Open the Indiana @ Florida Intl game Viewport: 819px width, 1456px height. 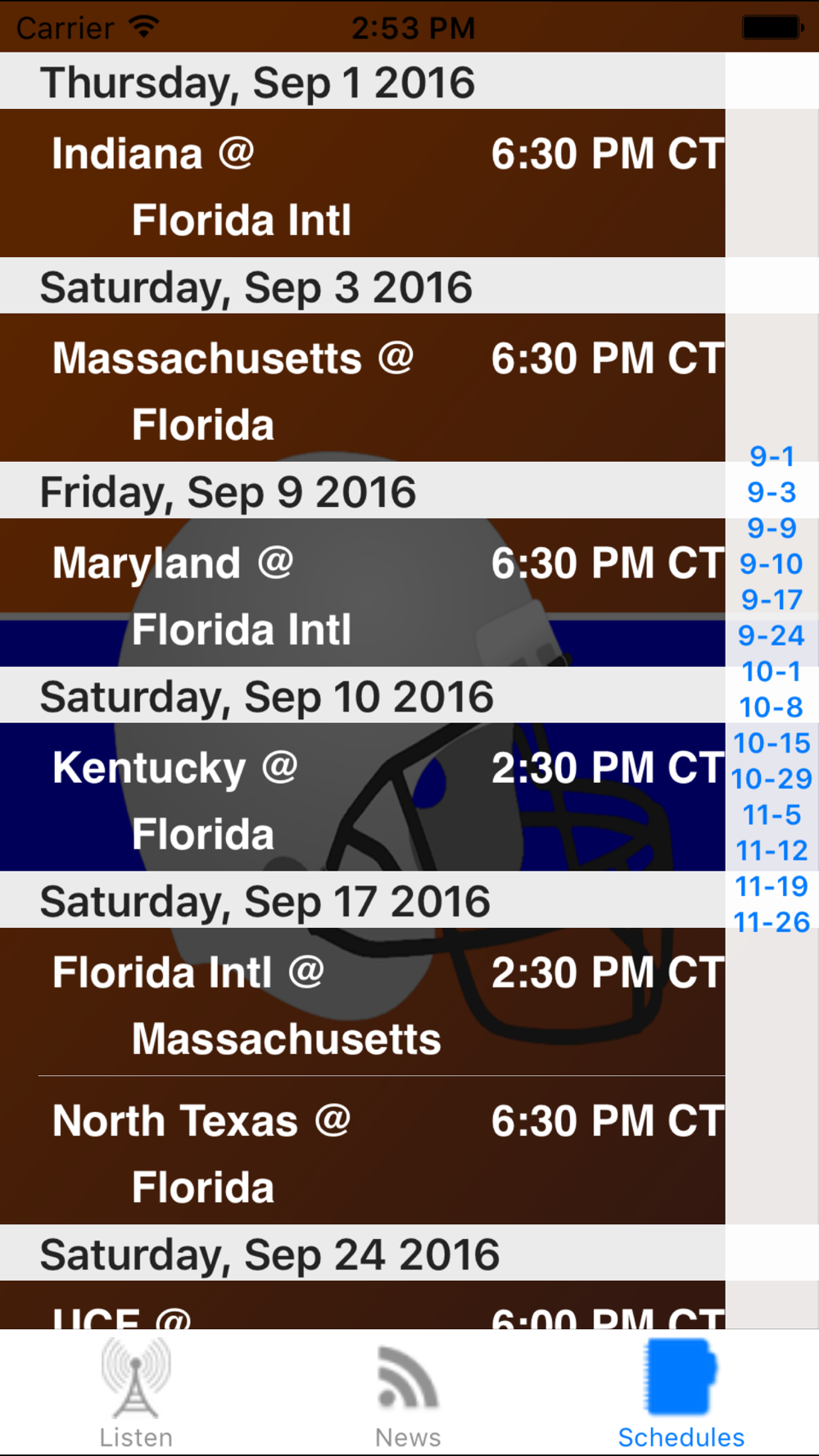coord(362,183)
